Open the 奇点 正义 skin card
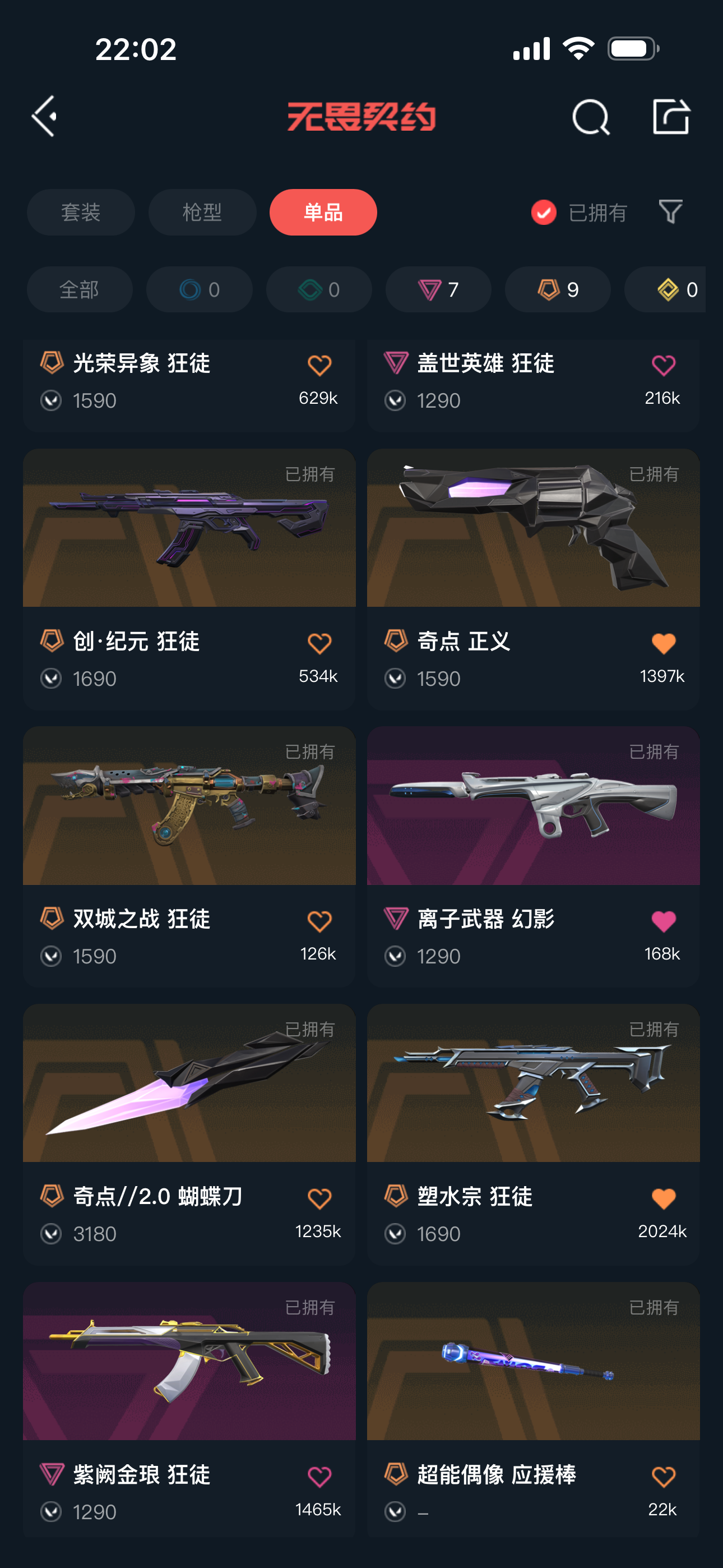 (x=533, y=579)
